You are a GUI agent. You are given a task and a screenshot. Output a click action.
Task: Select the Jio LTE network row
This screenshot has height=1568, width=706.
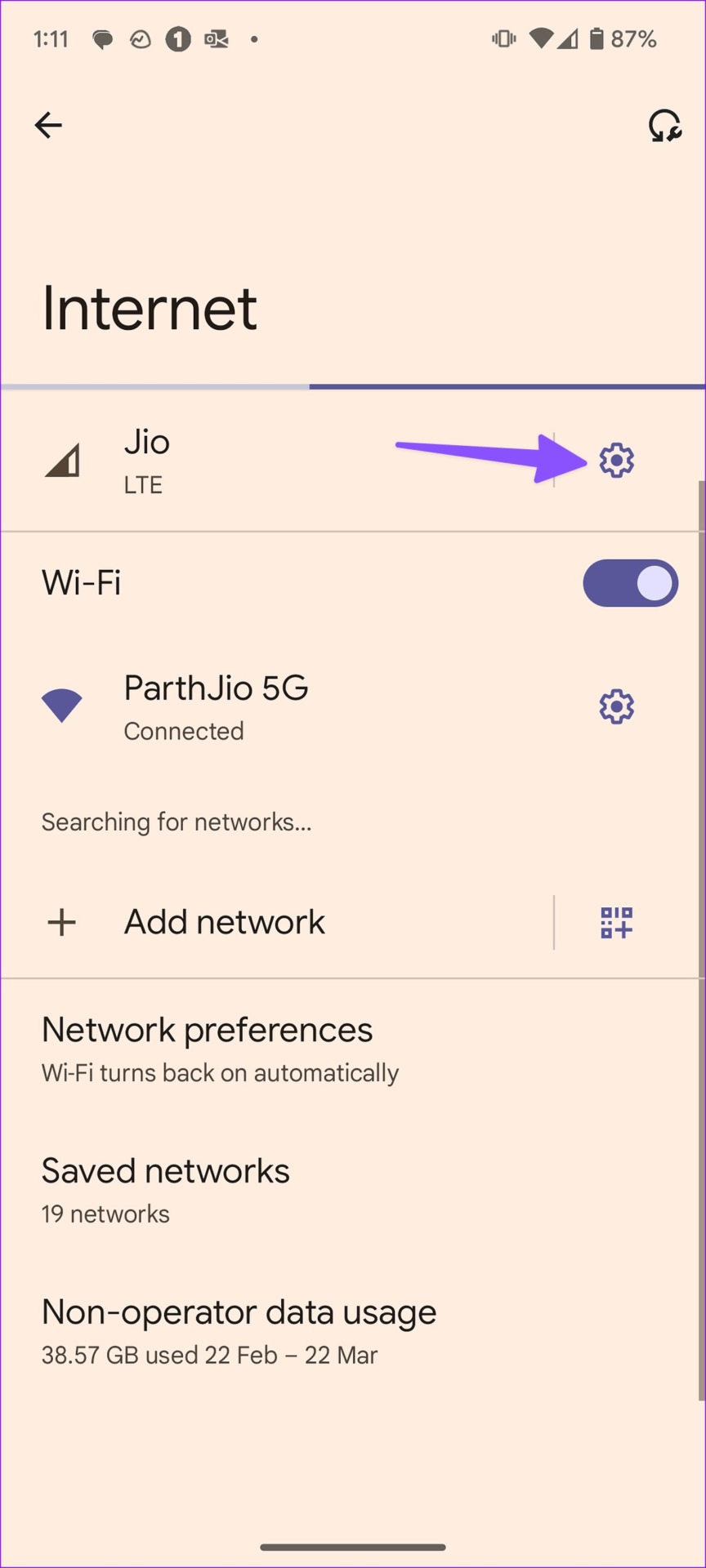[x=245, y=461]
